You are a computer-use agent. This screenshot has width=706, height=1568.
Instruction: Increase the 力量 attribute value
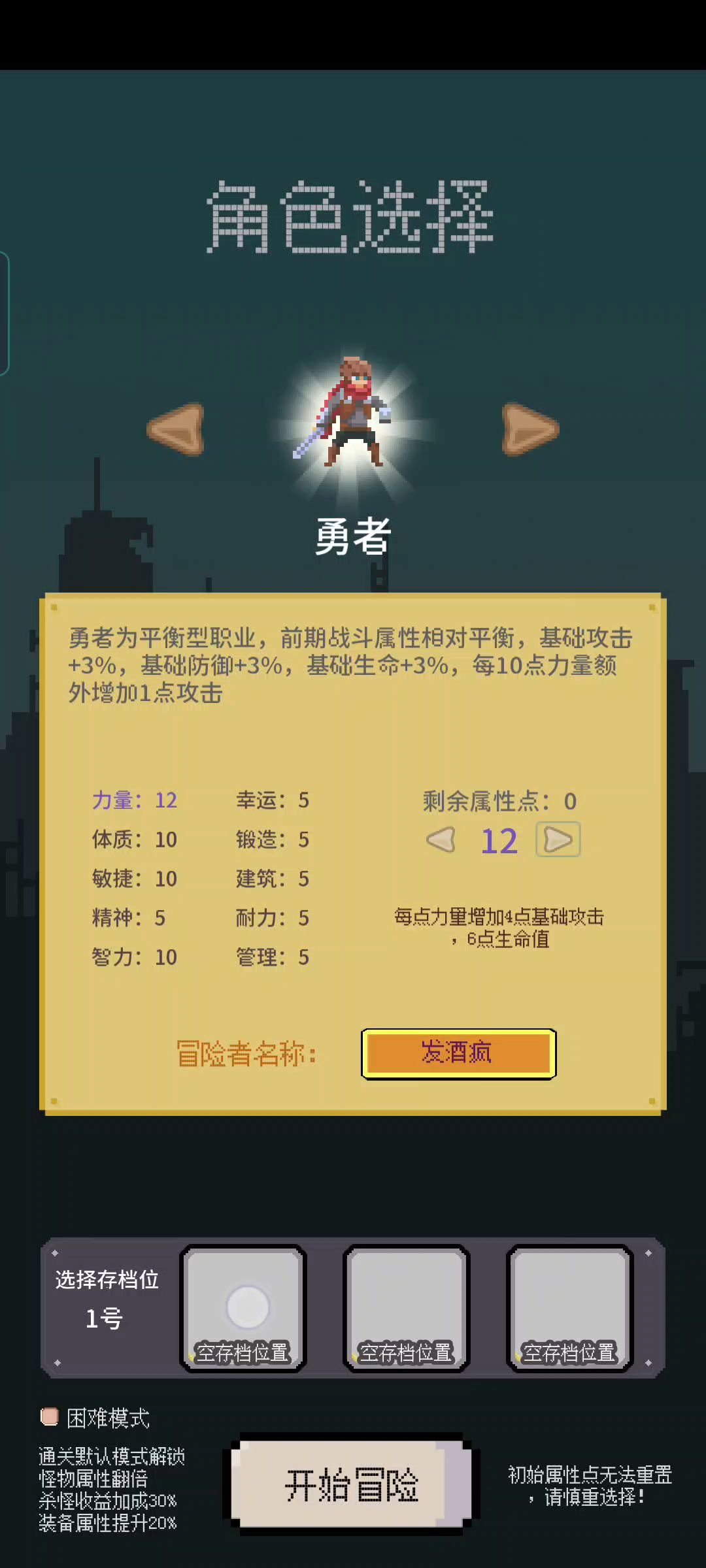pos(558,840)
